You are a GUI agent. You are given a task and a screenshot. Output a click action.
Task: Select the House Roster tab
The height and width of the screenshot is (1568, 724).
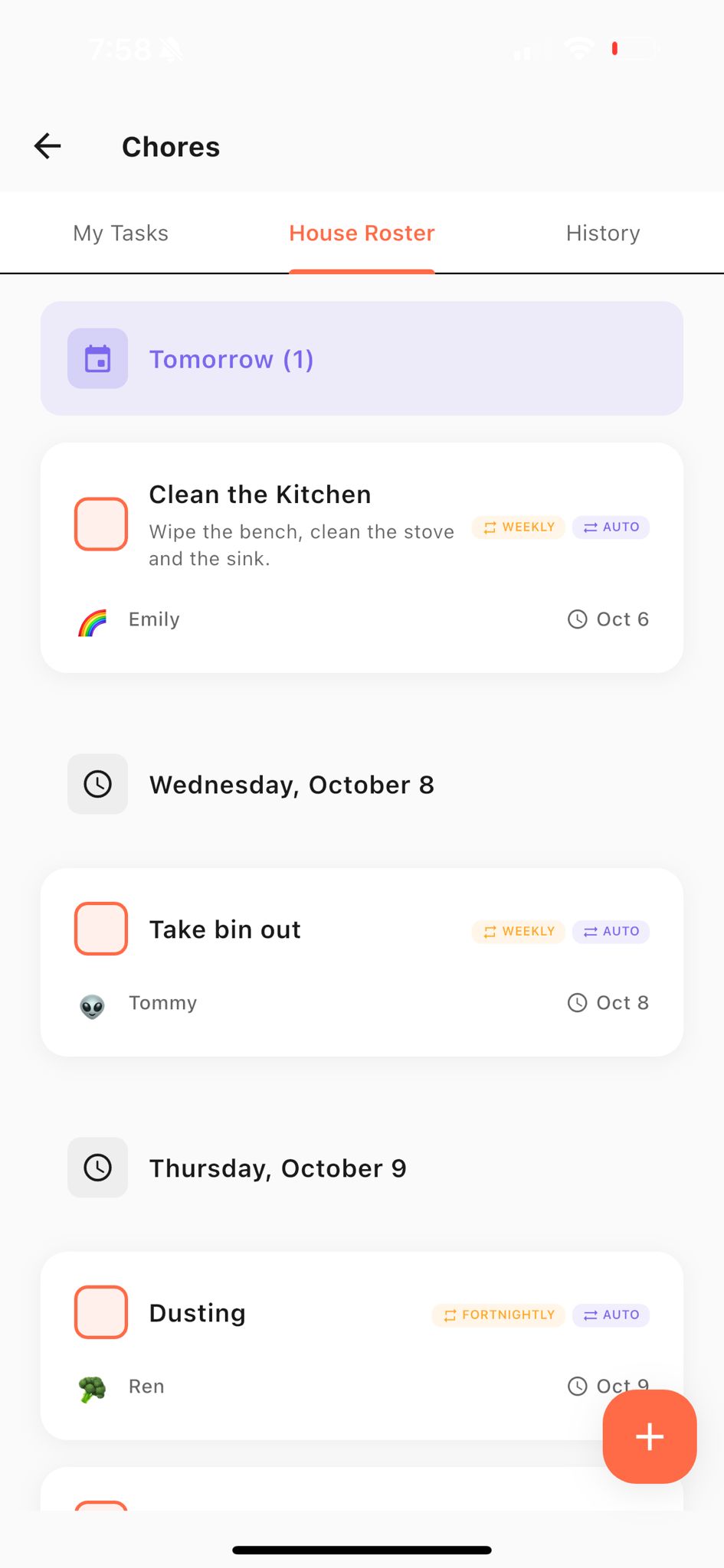pos(362,233)
